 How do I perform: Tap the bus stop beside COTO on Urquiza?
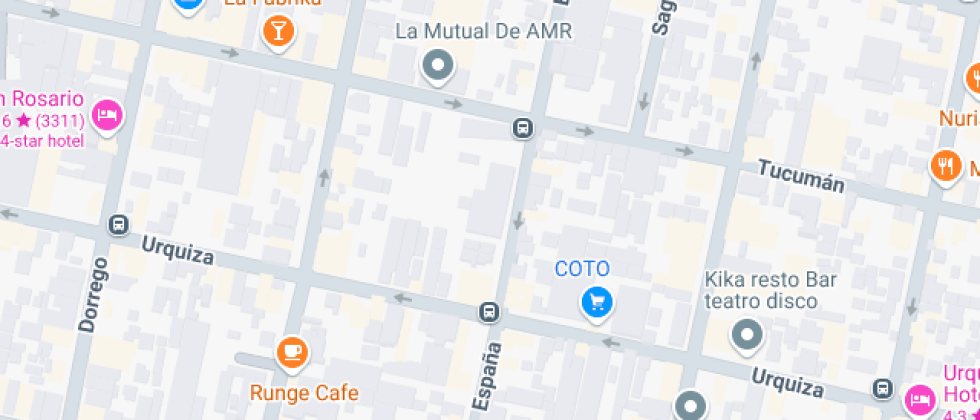click(x=489, y=311)
